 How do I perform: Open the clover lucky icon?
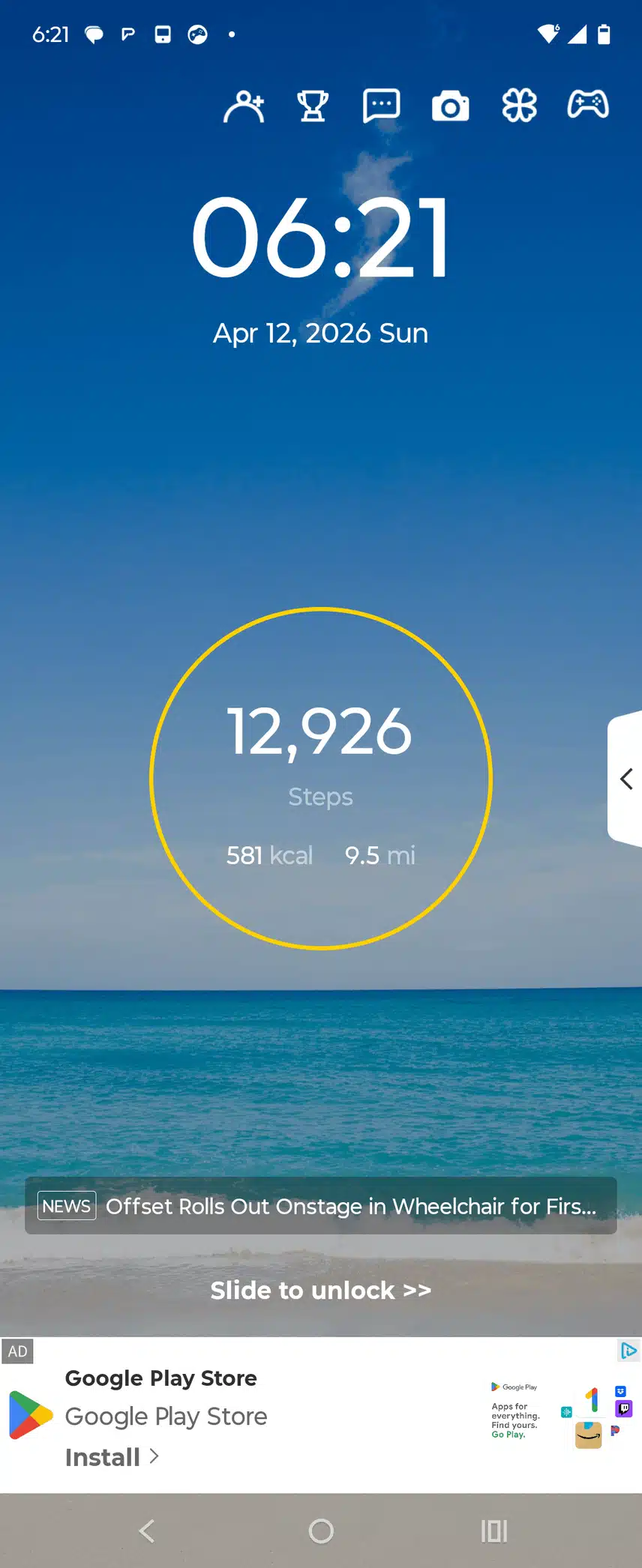click(x=519, y=106)
